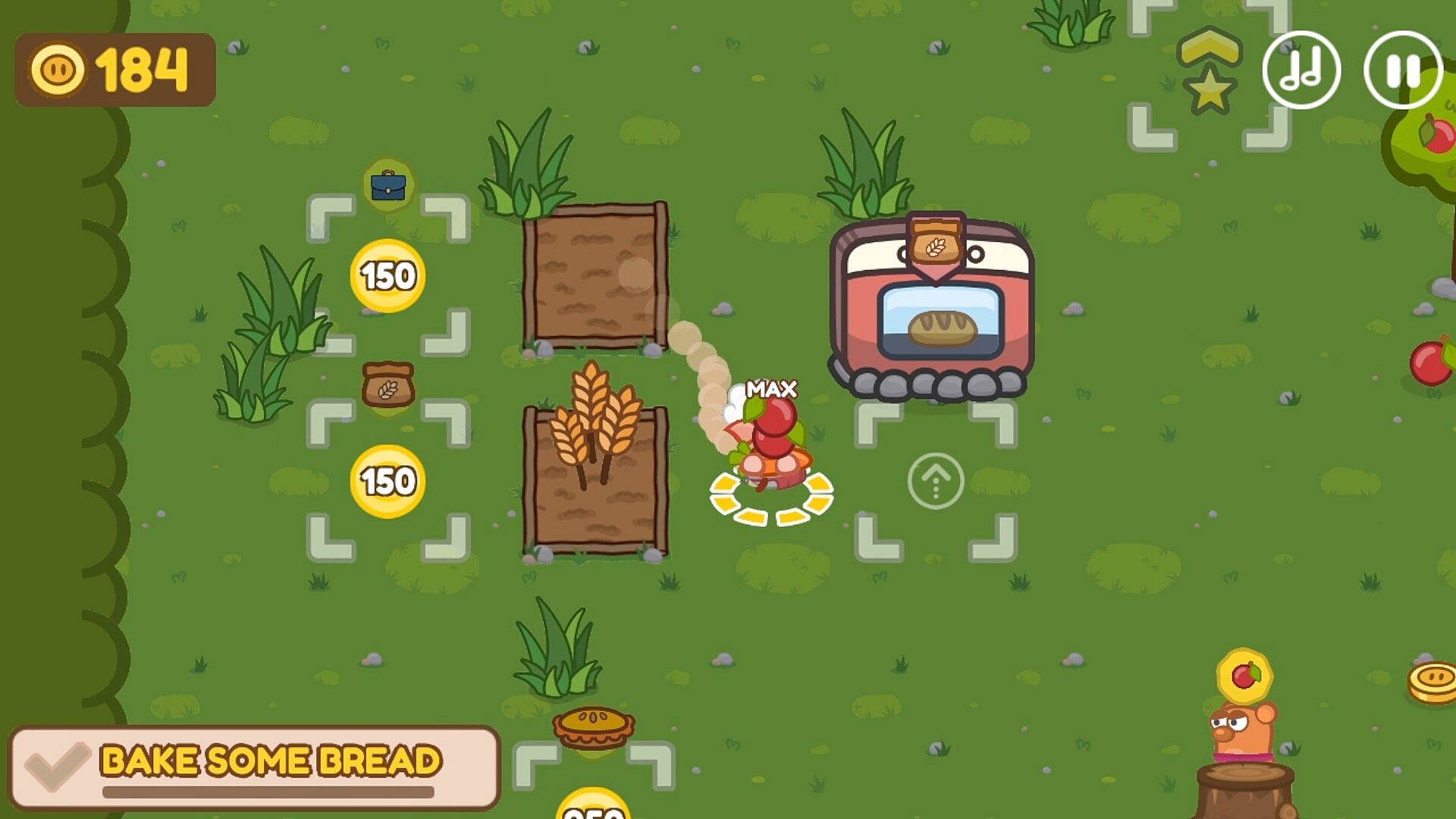The width and height of the screenshot is (1456, 819).
Task: Tap the oven baking bread
Action: tap(934, 311)
